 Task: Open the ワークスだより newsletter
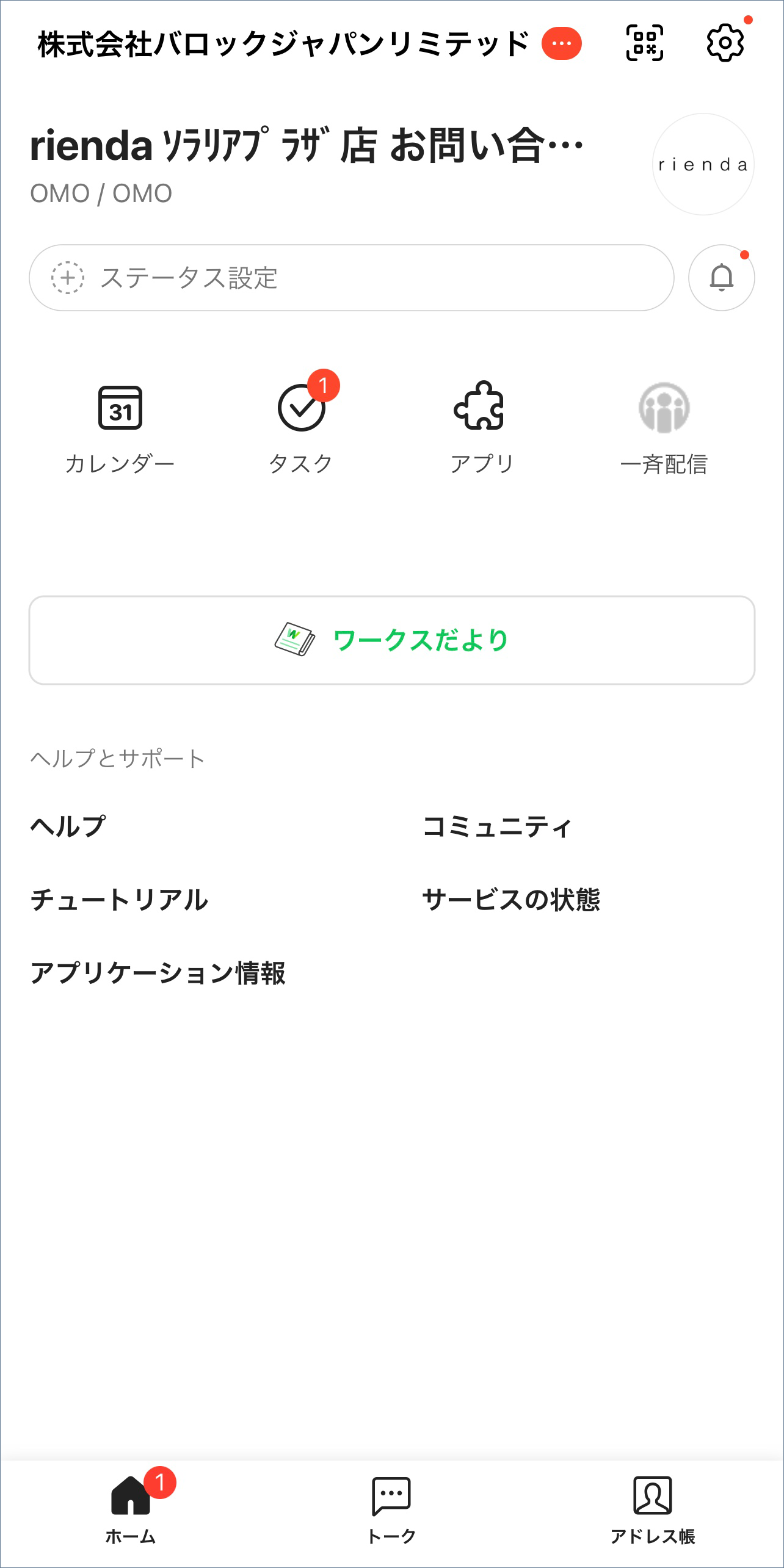[392, 640]
